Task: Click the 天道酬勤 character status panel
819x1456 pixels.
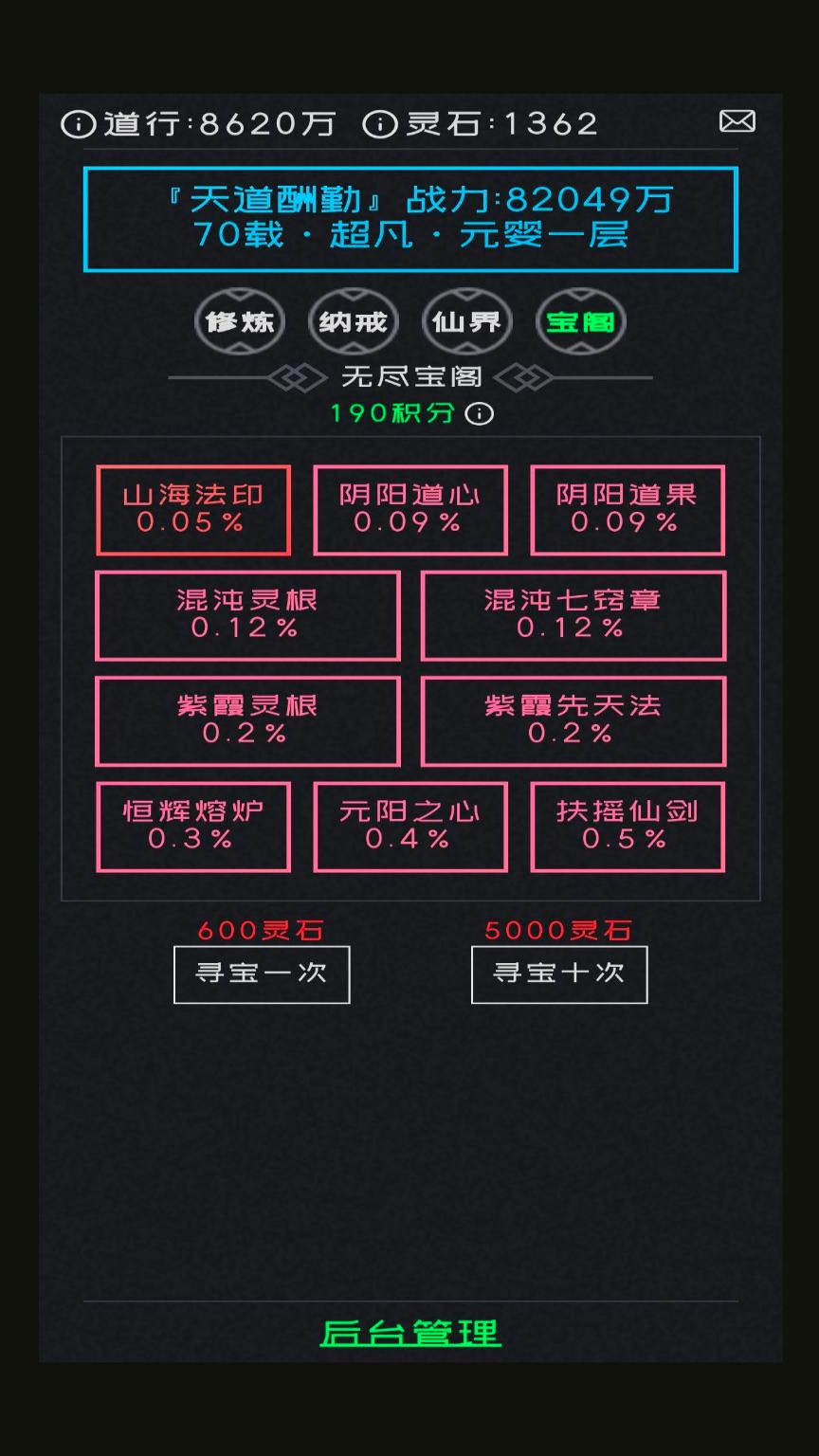Action: click(409, 219)
